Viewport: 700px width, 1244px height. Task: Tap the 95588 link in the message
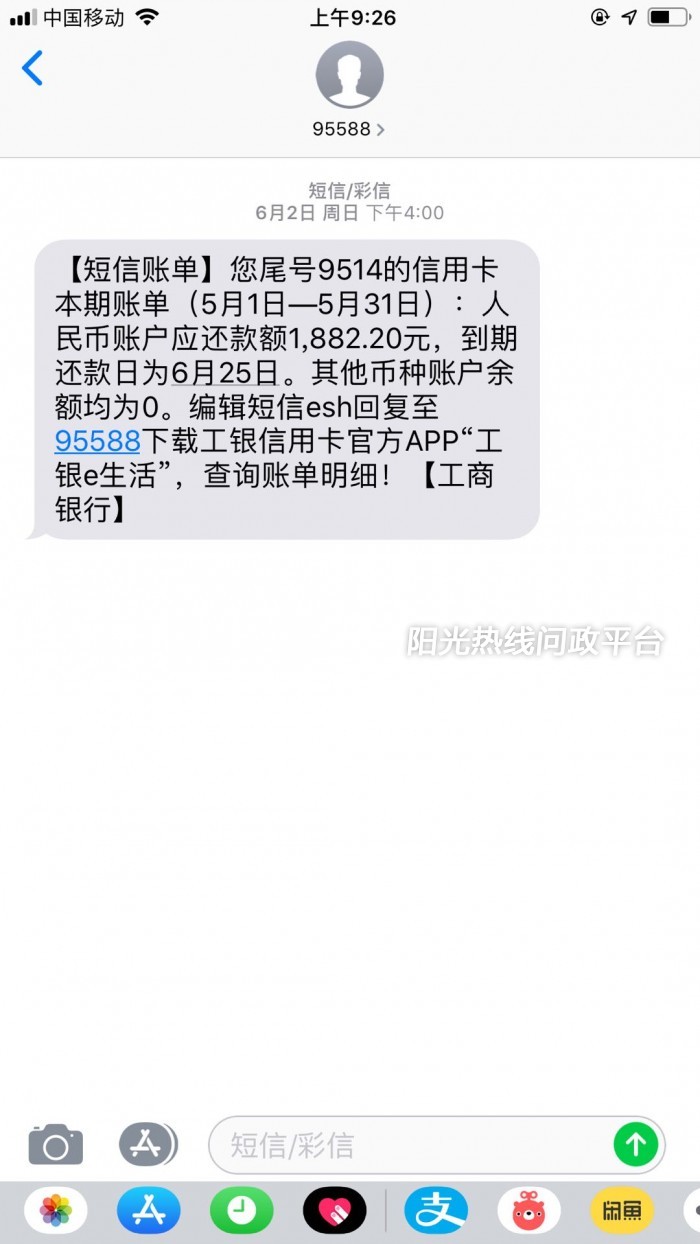pos(97,441)
